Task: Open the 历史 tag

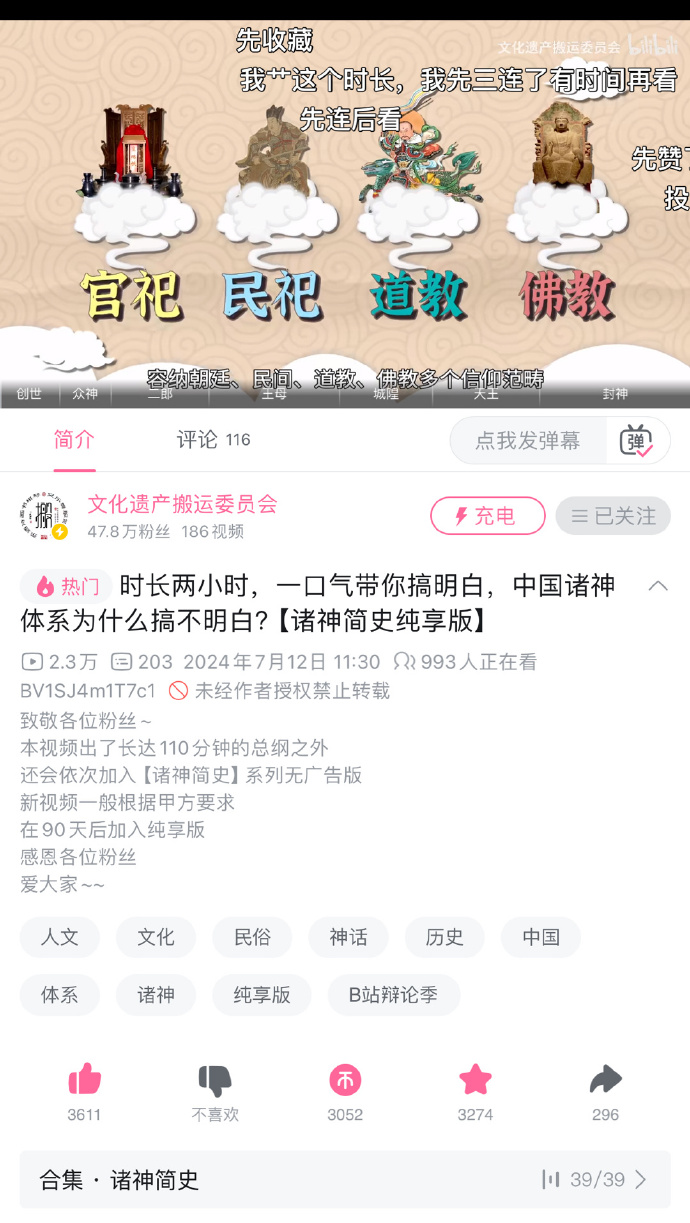Action: tap(444, 937)
